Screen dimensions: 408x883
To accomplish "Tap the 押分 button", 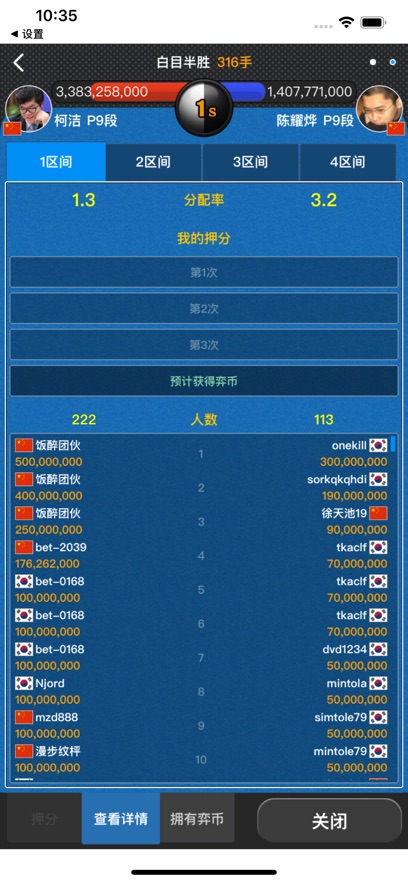I will pos(44,818).
